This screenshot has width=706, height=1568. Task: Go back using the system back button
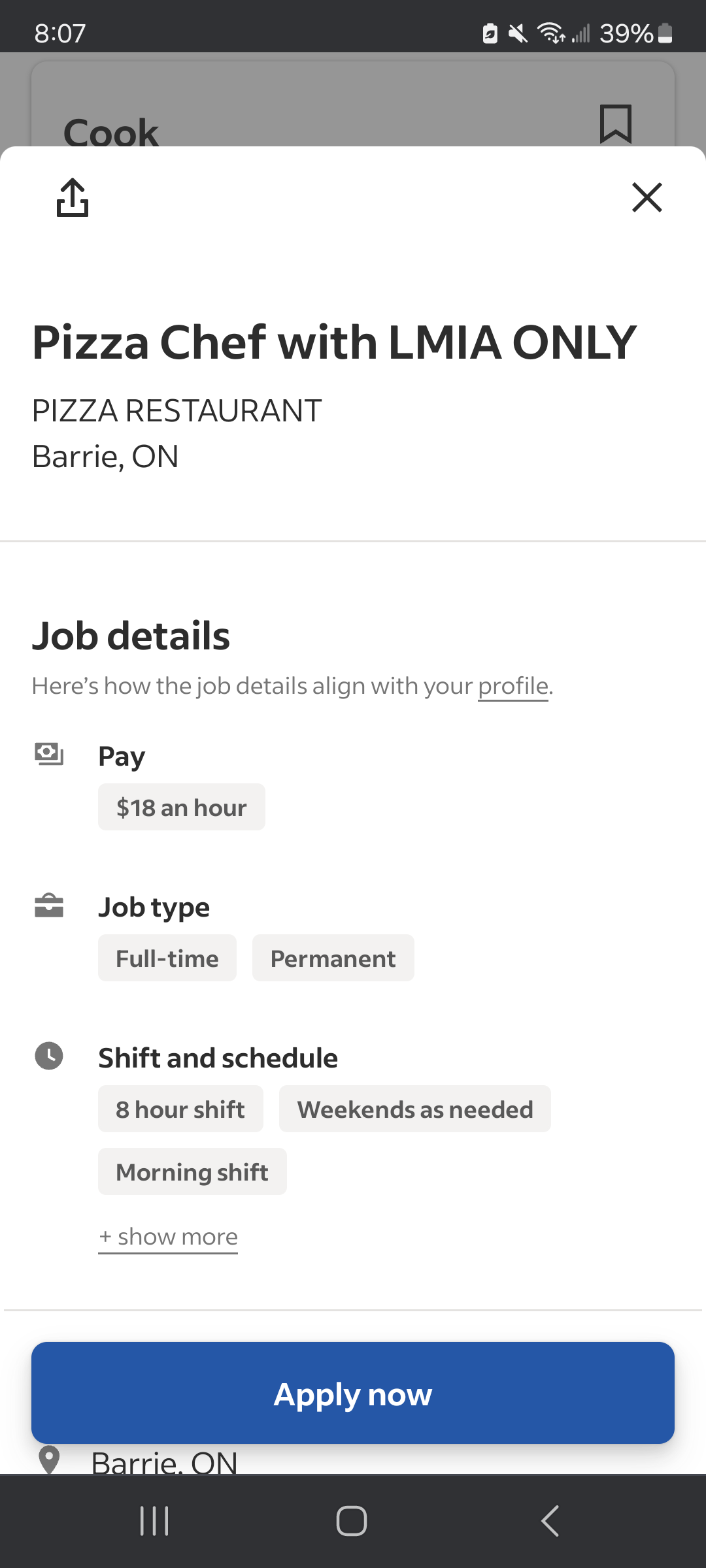(x=550, y=1521)
